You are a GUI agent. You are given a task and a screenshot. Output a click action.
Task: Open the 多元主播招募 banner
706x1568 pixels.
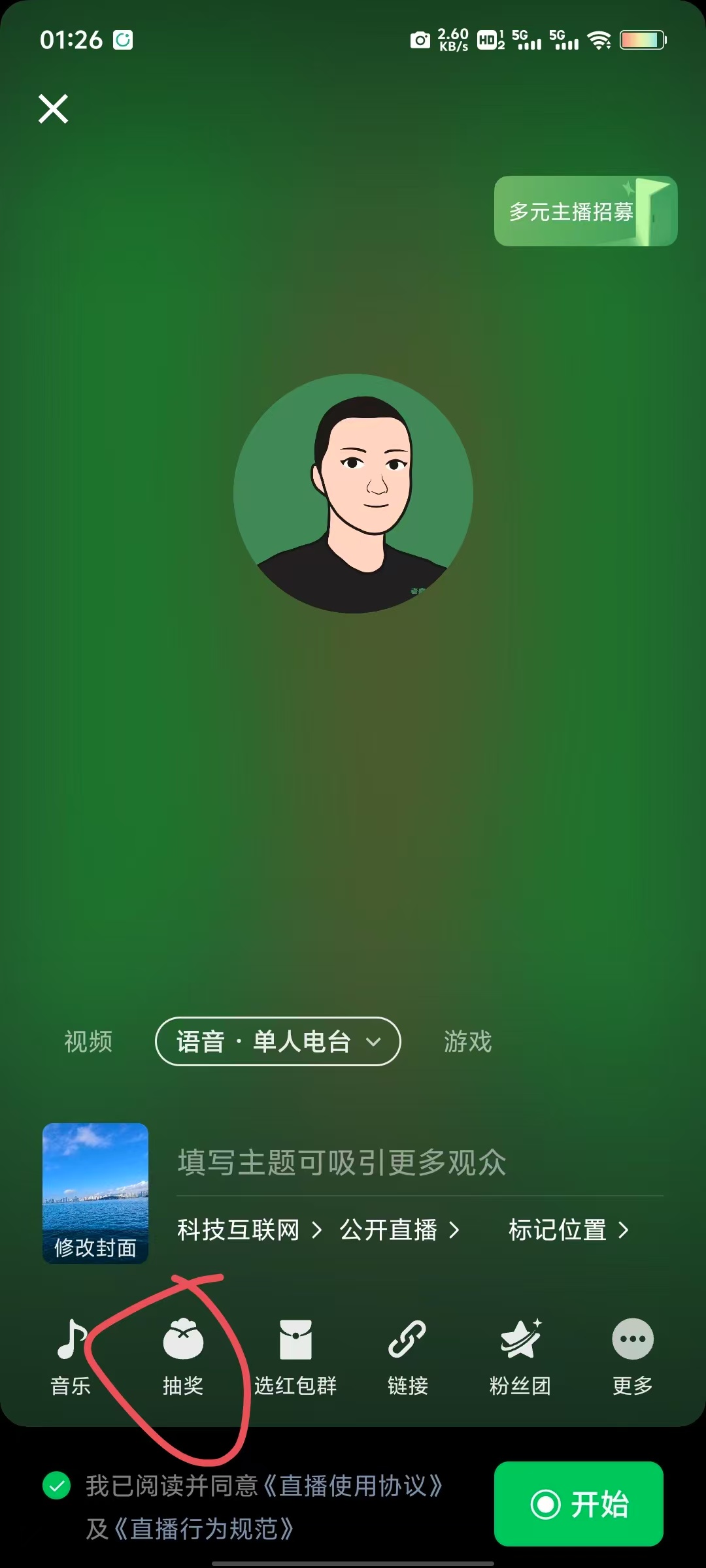tap(585, 211)
